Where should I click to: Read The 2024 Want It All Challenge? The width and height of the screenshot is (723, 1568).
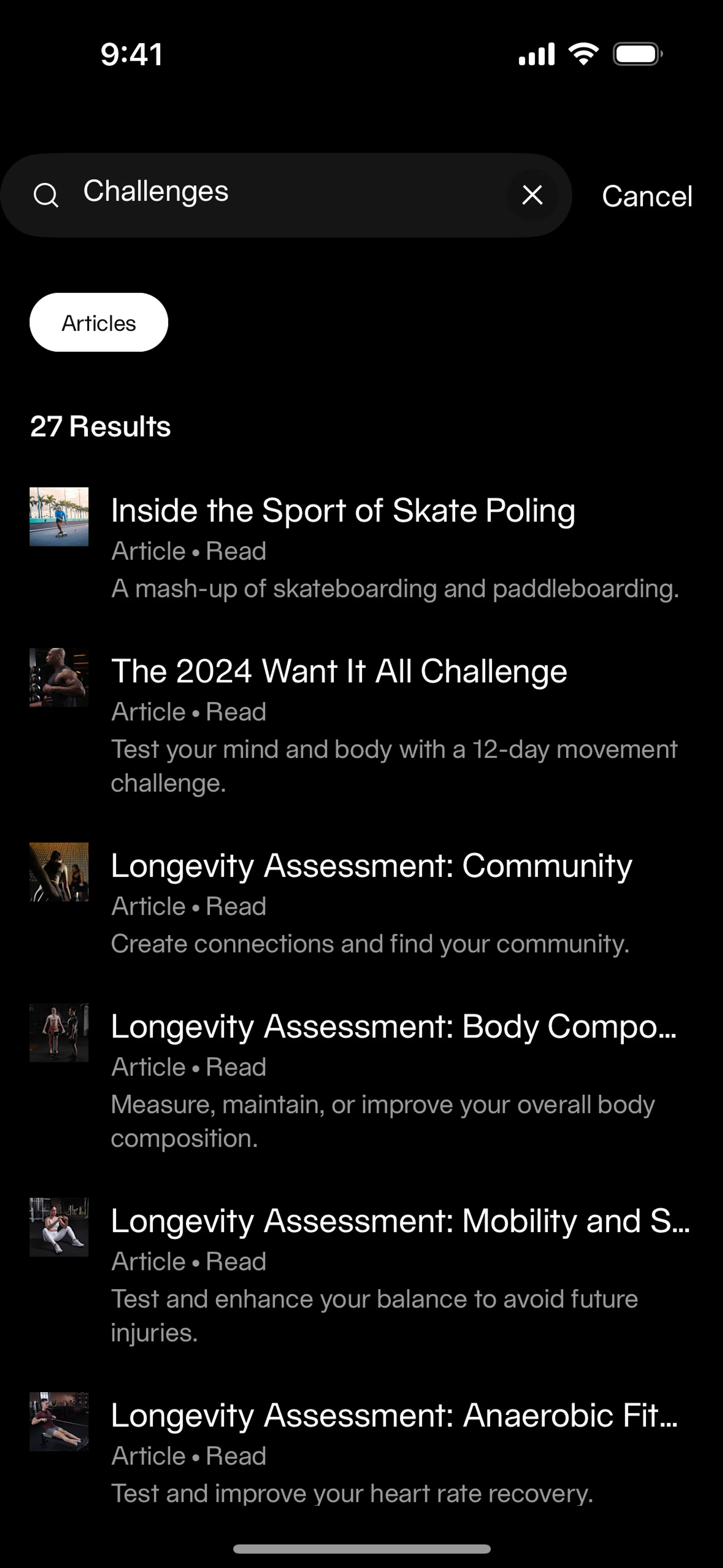pos(339,671)
